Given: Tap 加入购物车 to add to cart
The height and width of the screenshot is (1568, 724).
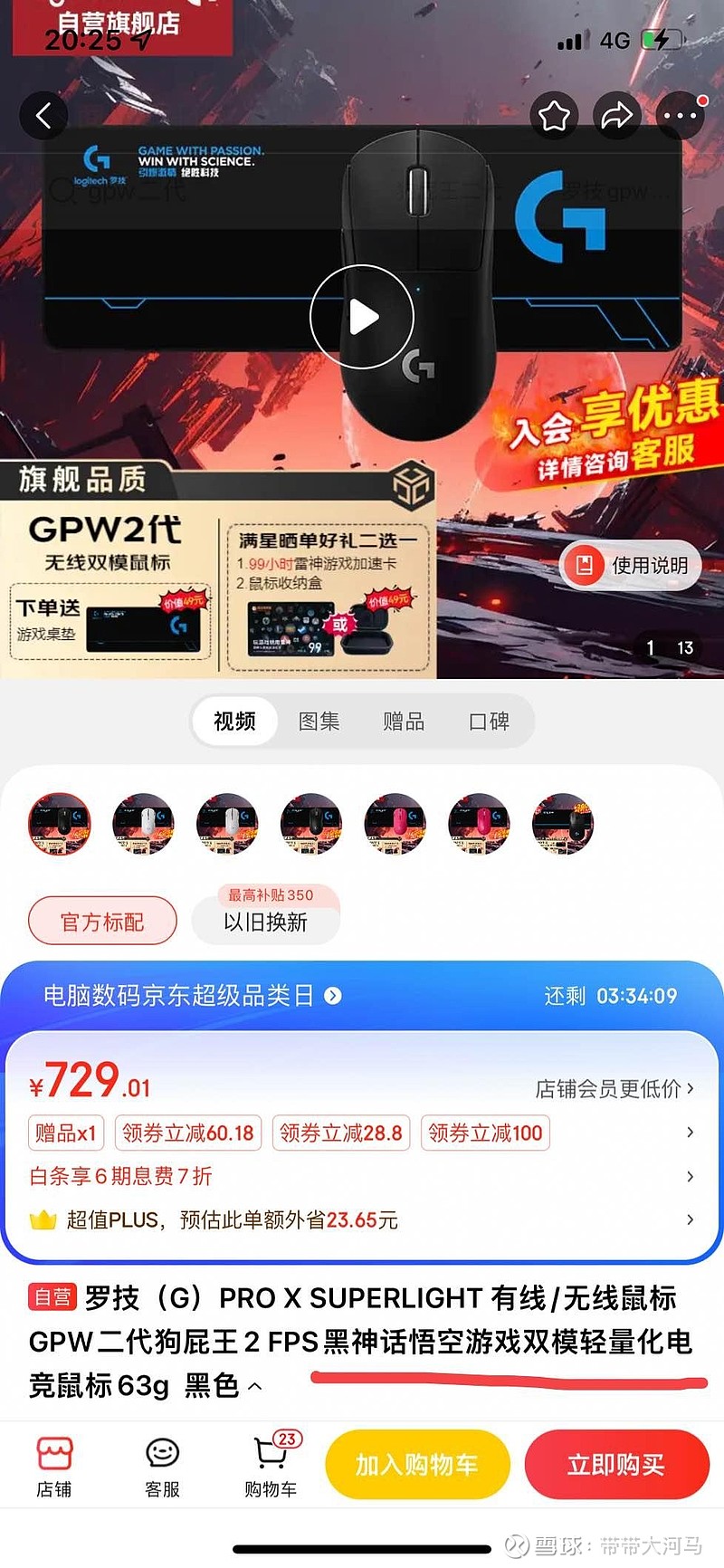Looking at the screenshot, I should [x=416, y=1465].
